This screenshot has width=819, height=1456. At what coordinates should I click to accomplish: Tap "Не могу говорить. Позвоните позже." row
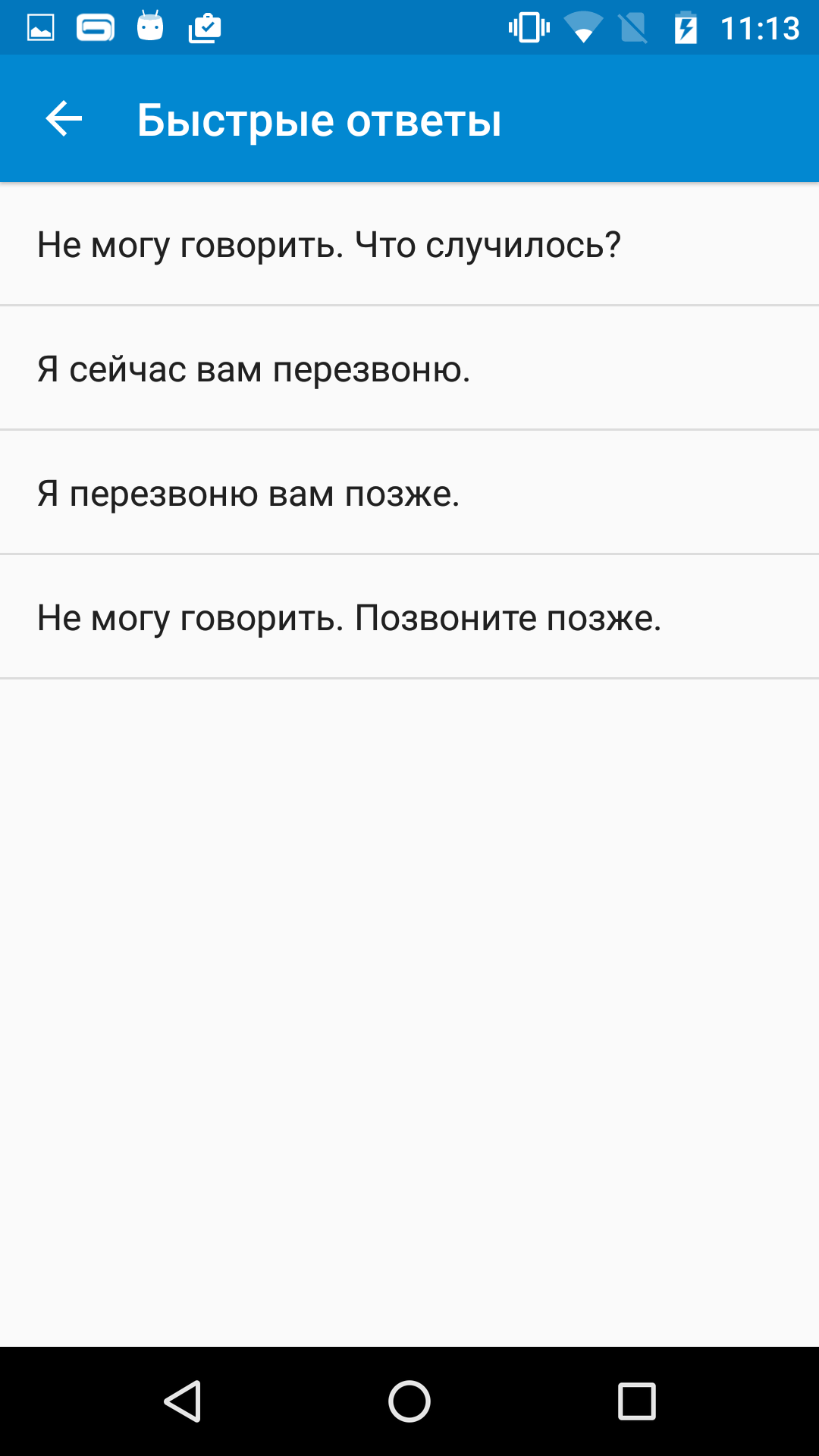coord(409,617)
